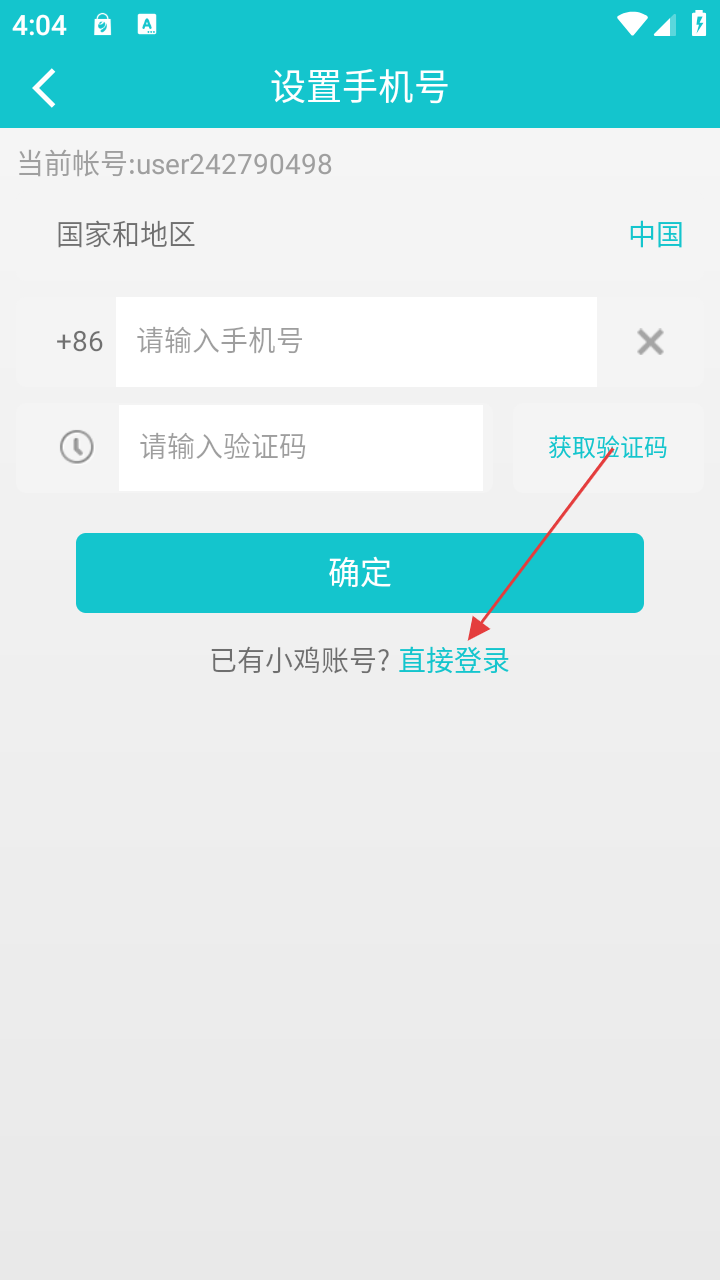Clear the phone number field
The width and height of the screenshot is (720, 1280).
click(x=650, y=342)
